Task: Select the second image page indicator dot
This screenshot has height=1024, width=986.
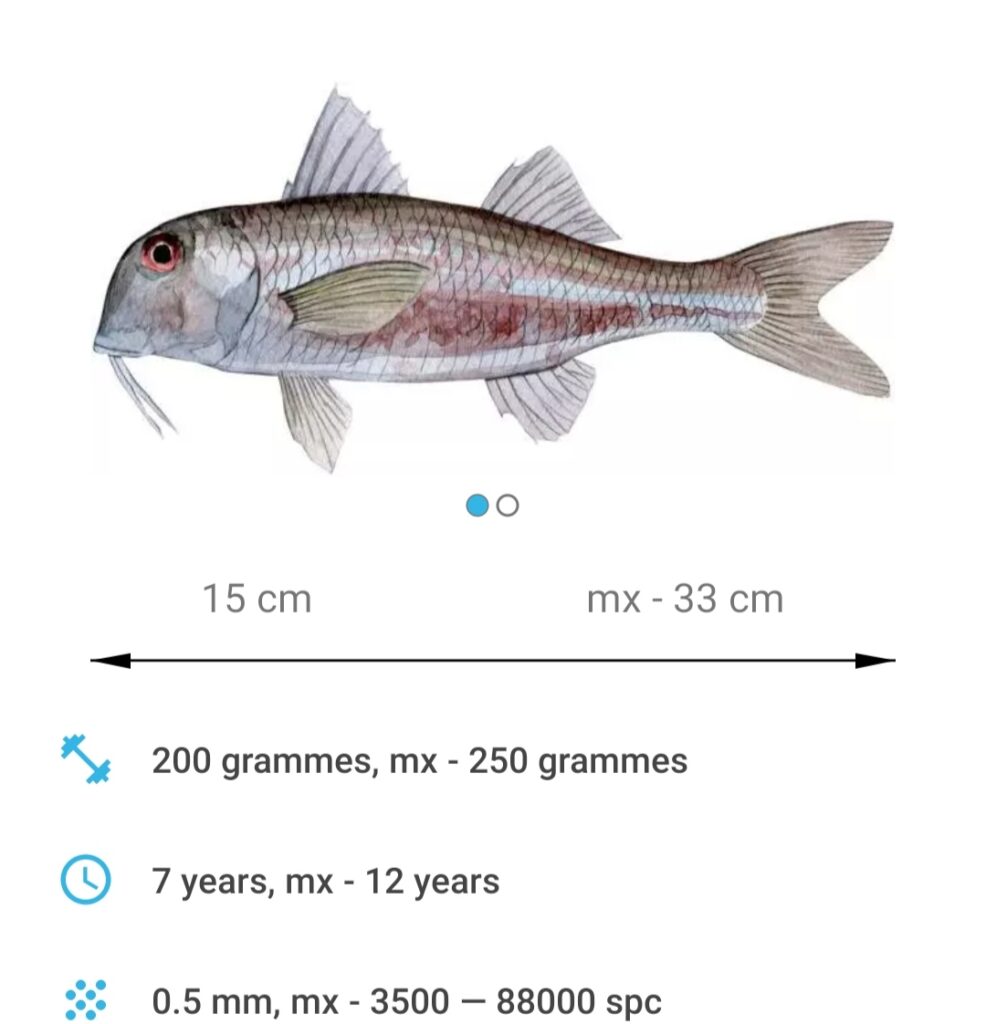Action: (508, 506)
